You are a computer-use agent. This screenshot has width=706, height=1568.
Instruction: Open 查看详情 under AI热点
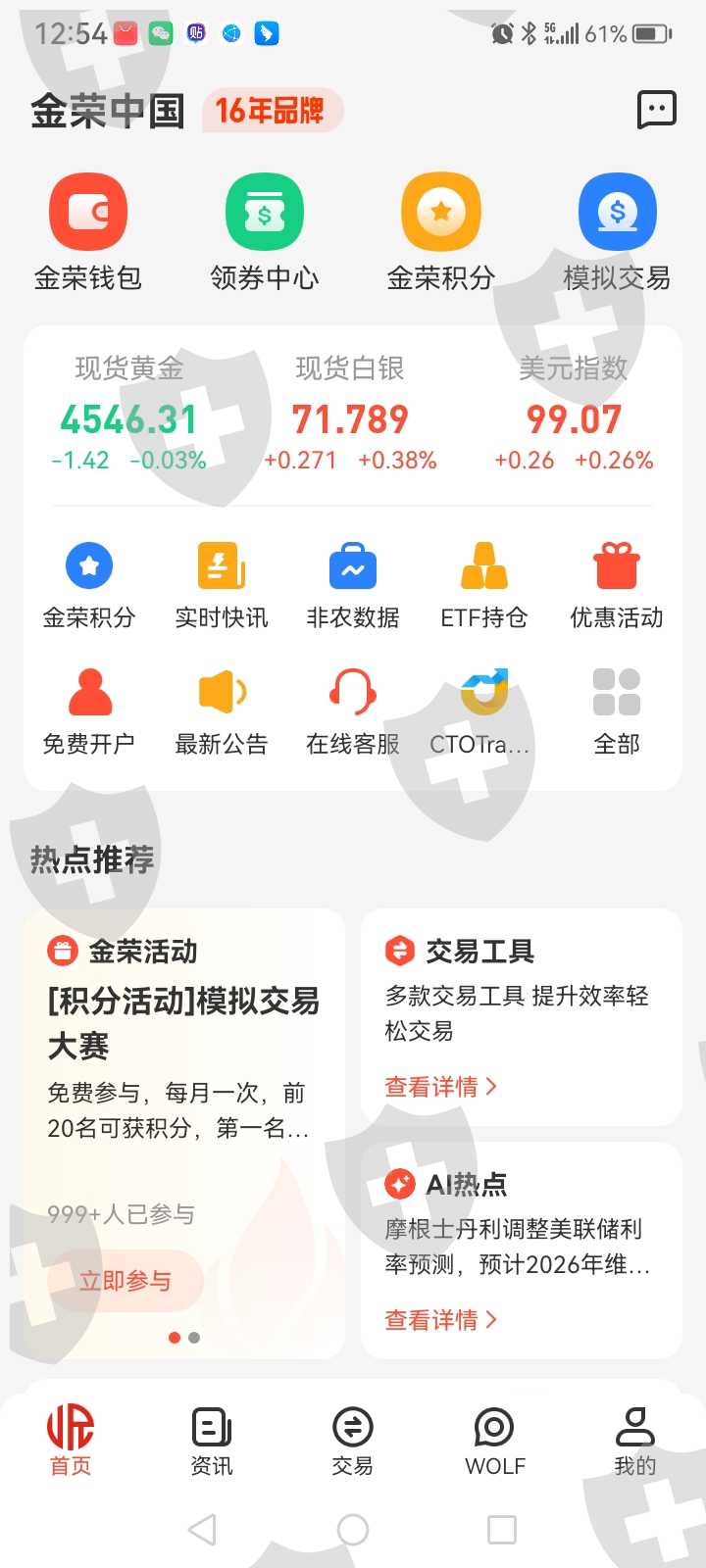[440, 1320]
